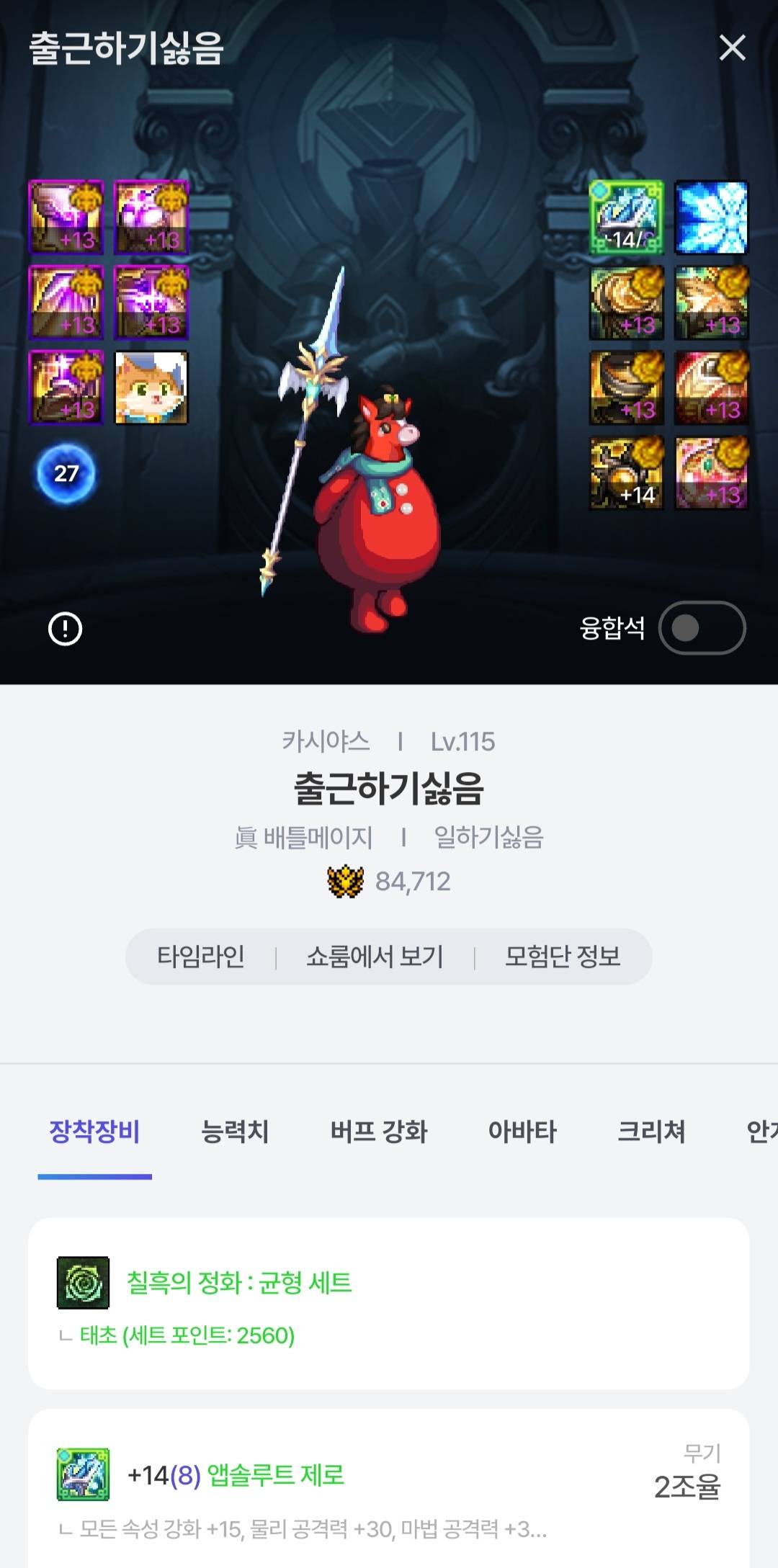
Task: Tap the +14 weapon equipment slot
Action: [626, 218]
